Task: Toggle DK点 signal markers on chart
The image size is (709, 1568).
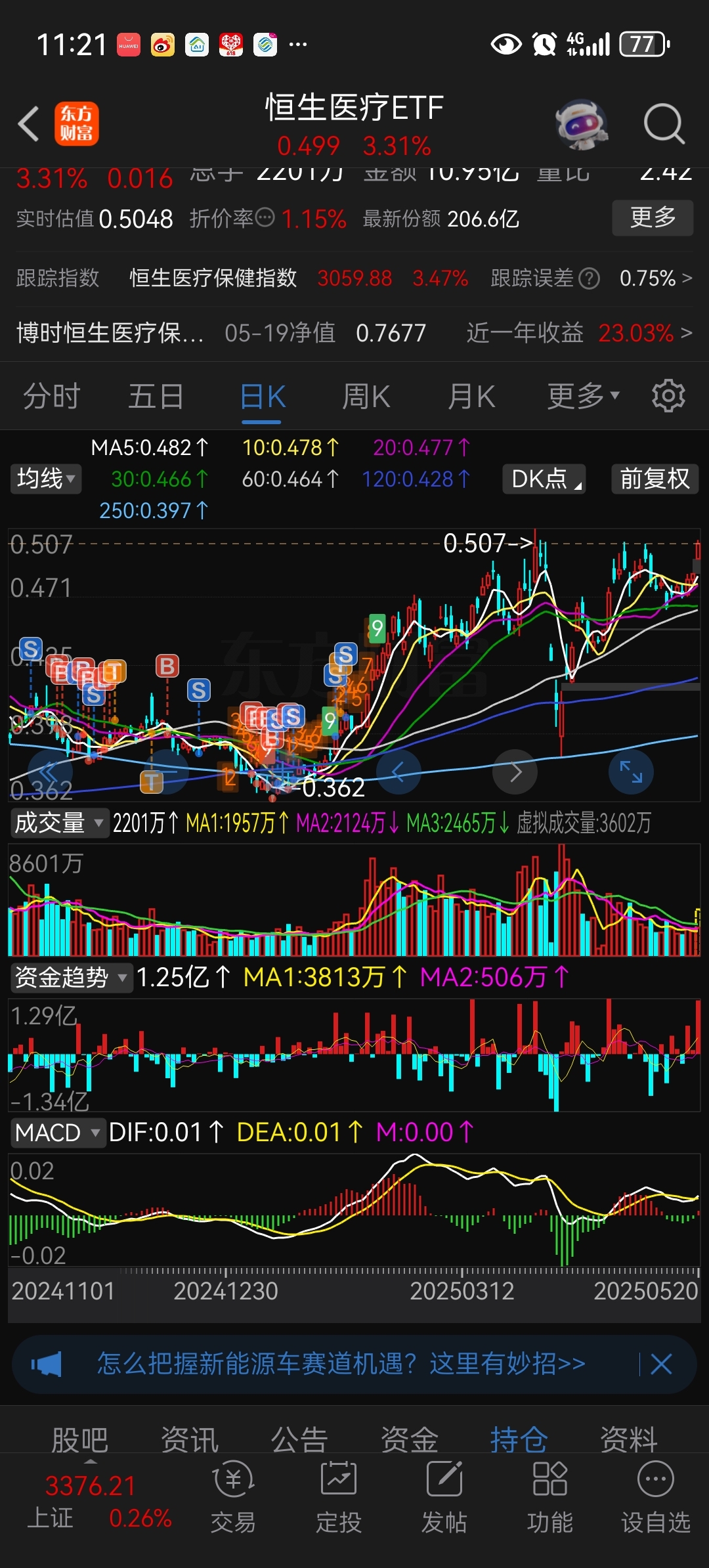Action: (x=544, y=479)
